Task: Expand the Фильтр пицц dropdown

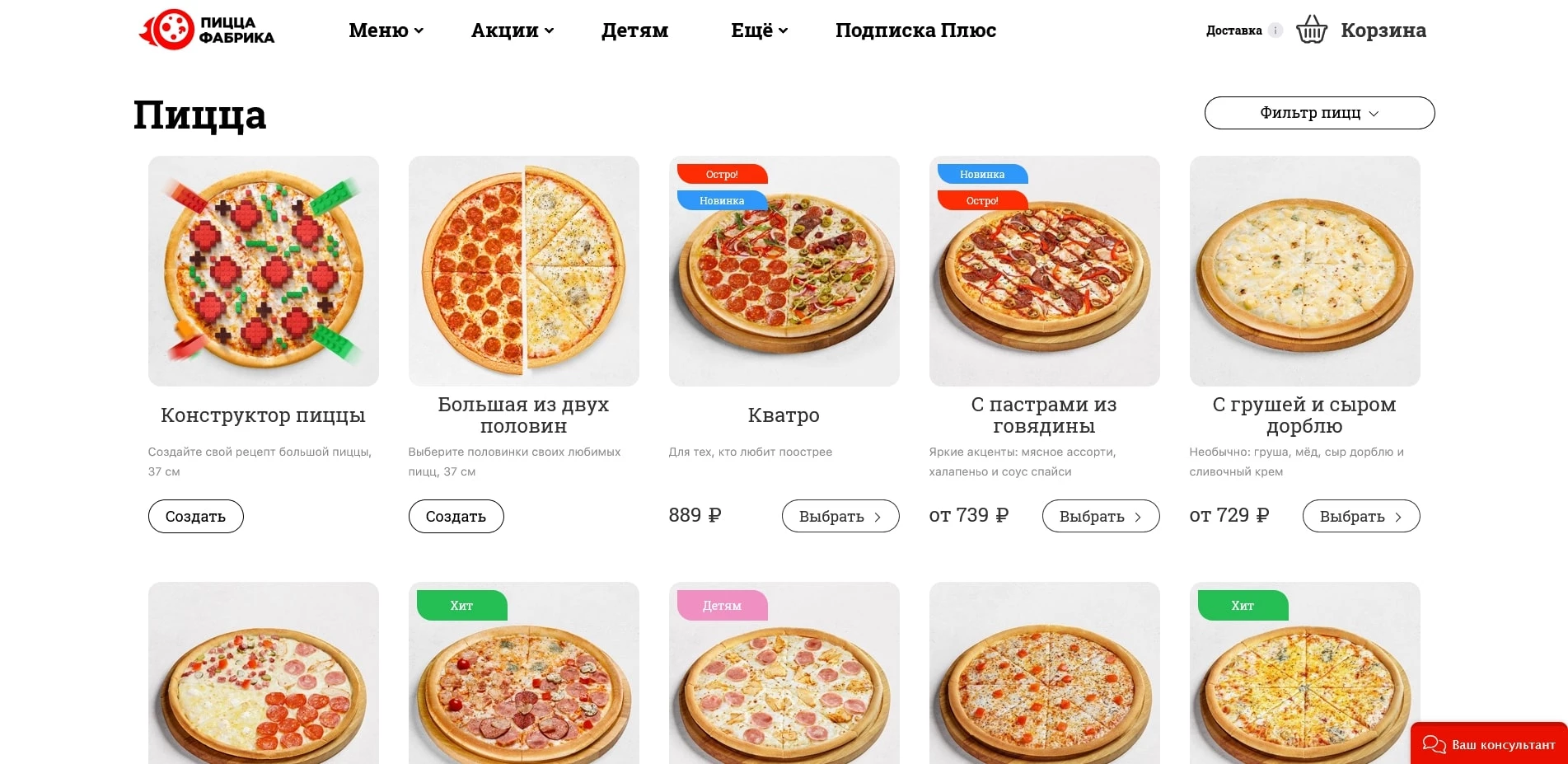Action: [x=1319, y=113]
